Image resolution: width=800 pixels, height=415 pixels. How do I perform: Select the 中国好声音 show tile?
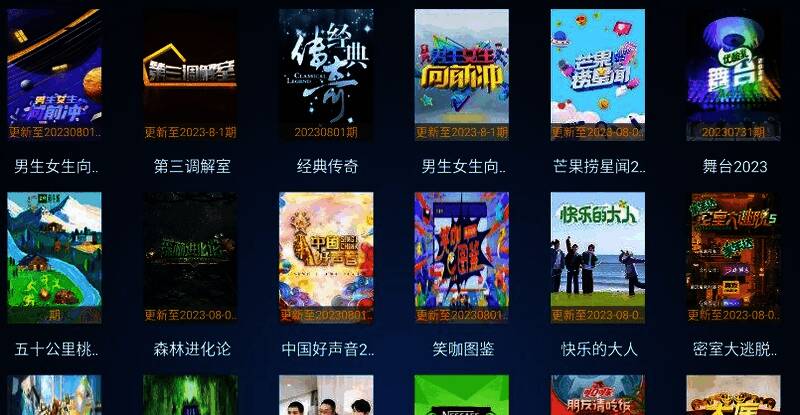pyautogui.click(x=326, y=258)
